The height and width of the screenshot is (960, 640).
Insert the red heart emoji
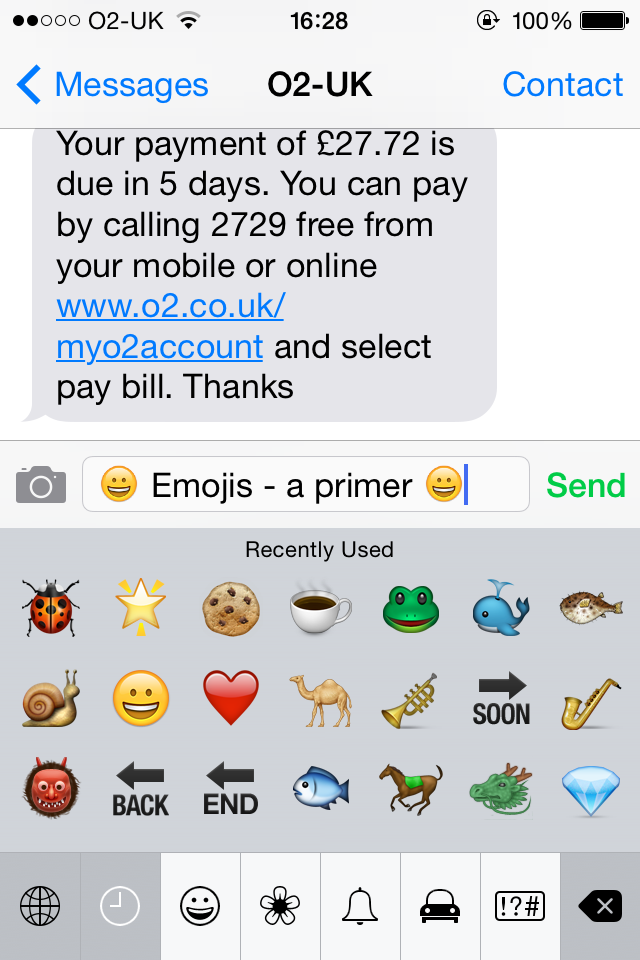click(x=231, y=698)
